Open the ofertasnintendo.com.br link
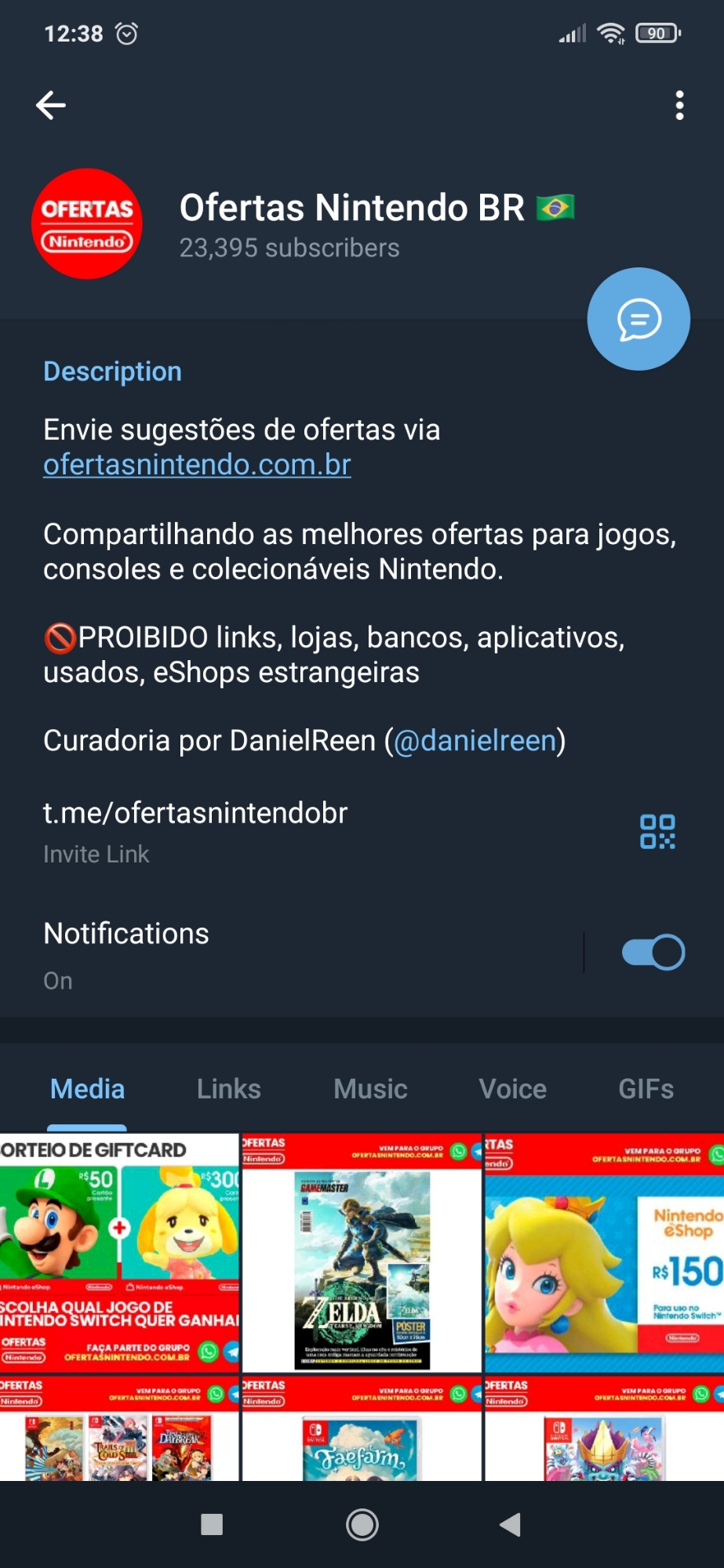The height and width of the screenshot is (1568, 724). [197, 465]
